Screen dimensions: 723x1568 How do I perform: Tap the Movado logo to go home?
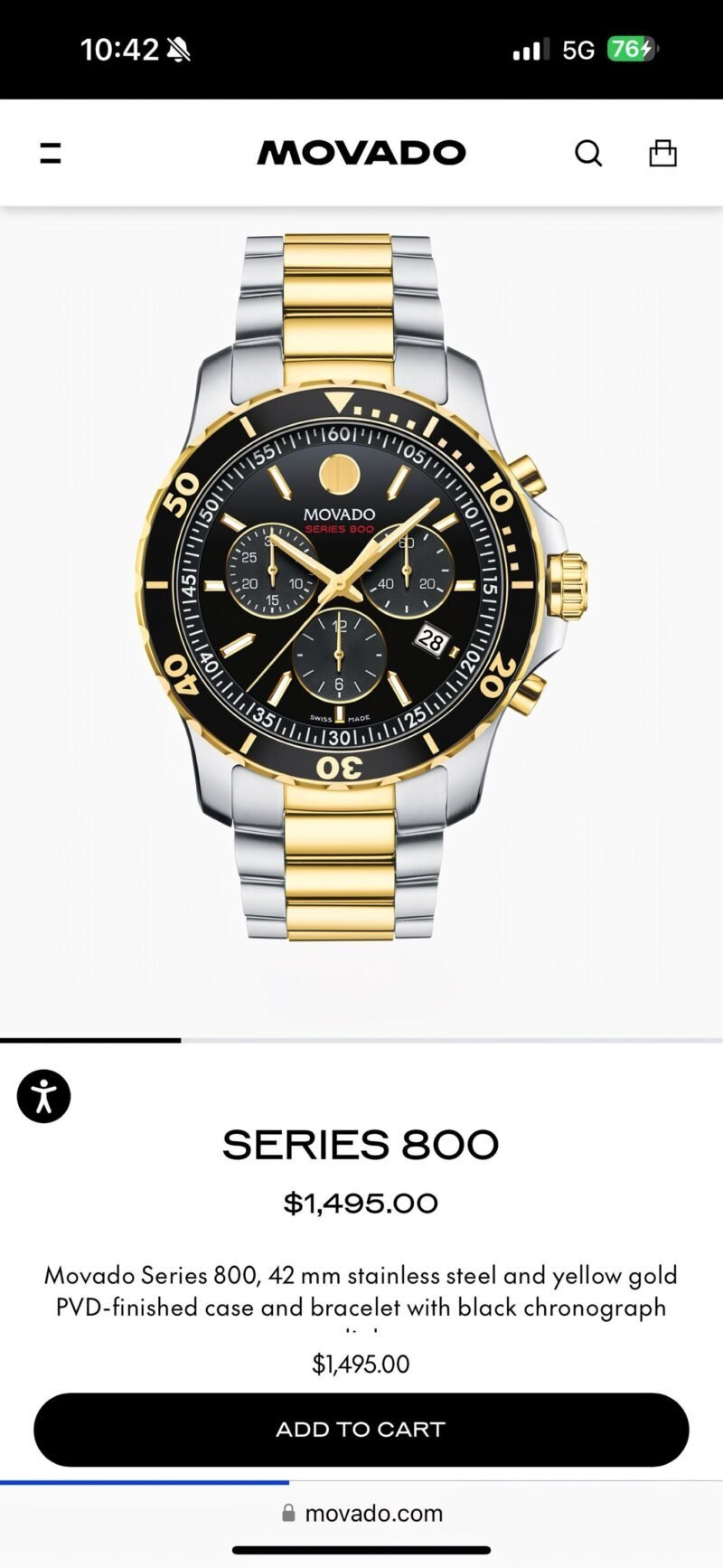pos(361,153)
